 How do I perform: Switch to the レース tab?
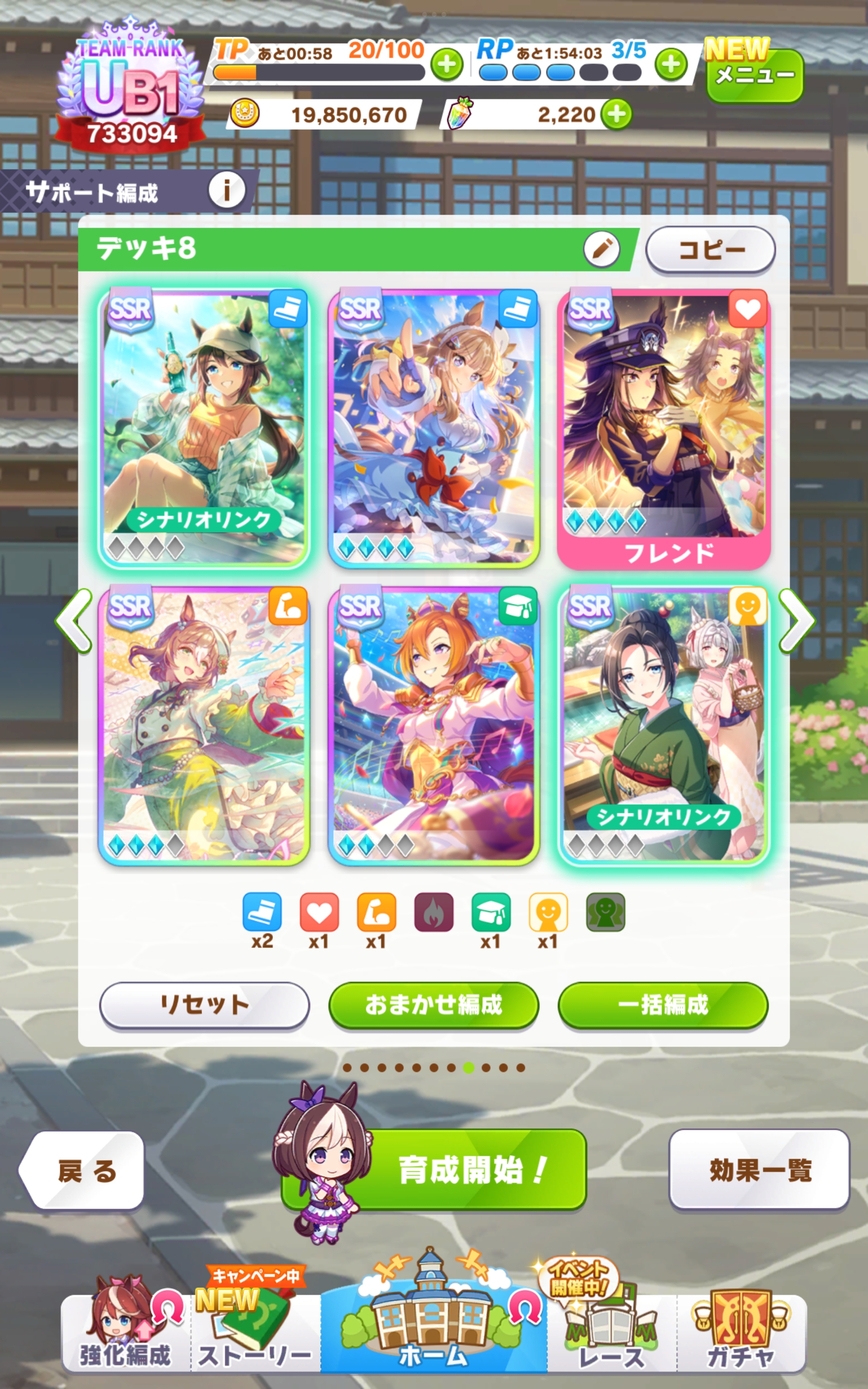pyautogui.click(x=612, y=1332)
